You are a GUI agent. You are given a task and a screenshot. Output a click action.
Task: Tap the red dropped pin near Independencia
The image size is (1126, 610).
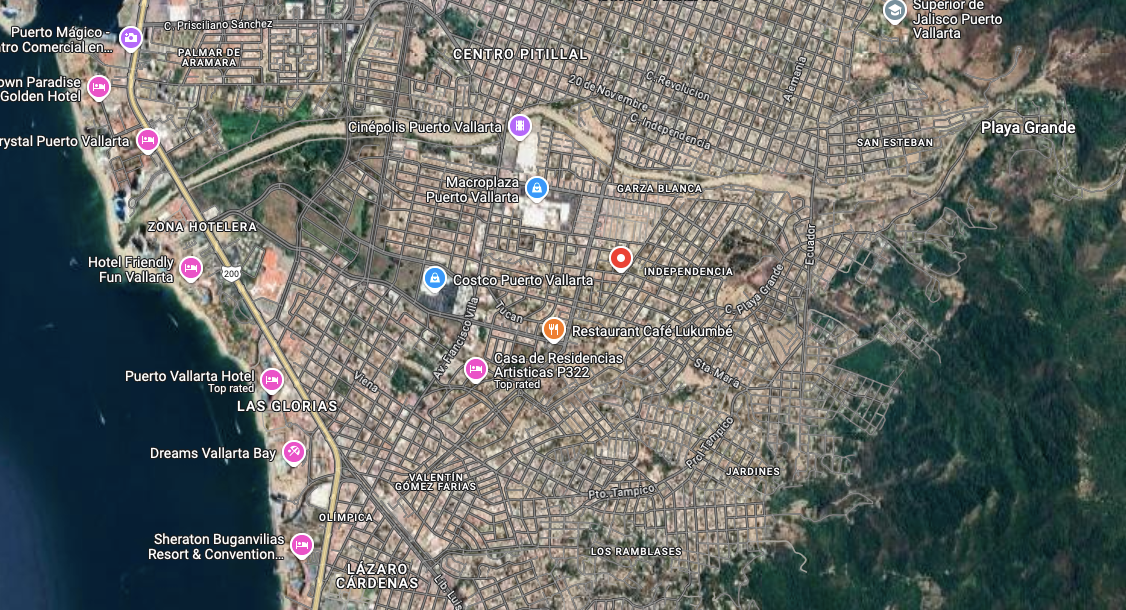point(620,258)
